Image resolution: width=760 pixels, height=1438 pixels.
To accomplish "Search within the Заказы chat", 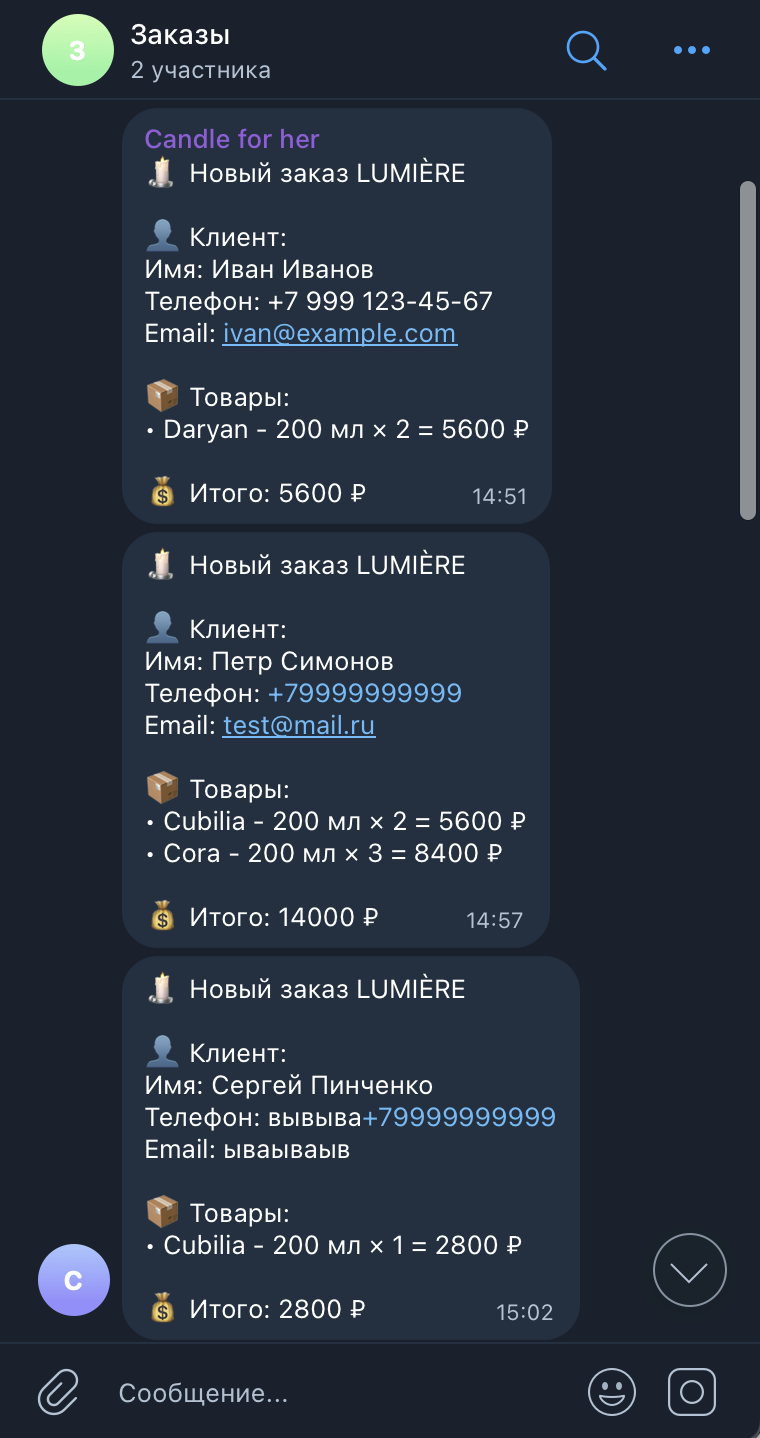I will pyautogui.click(x=586, y=50).
